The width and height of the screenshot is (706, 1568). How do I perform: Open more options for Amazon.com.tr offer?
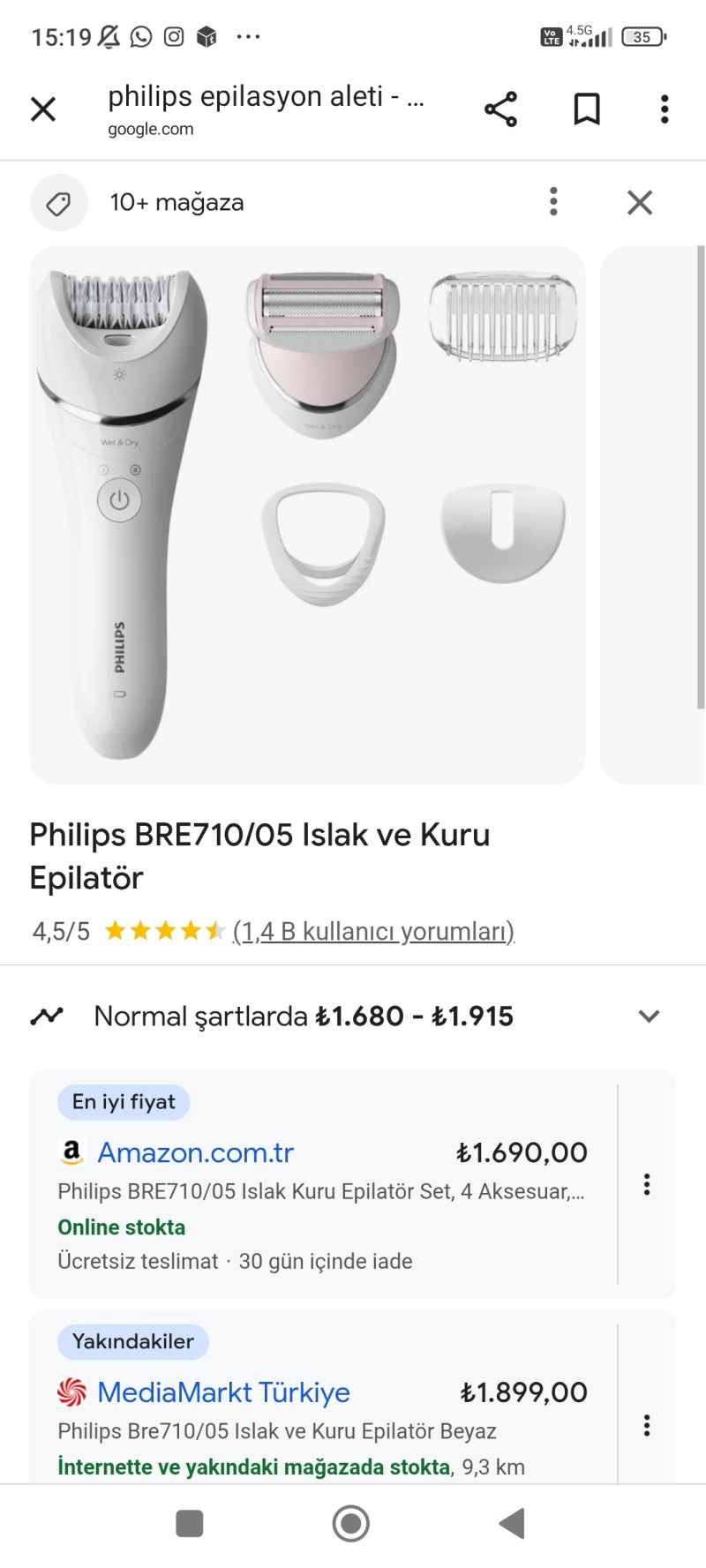[x=647, y=1184]
